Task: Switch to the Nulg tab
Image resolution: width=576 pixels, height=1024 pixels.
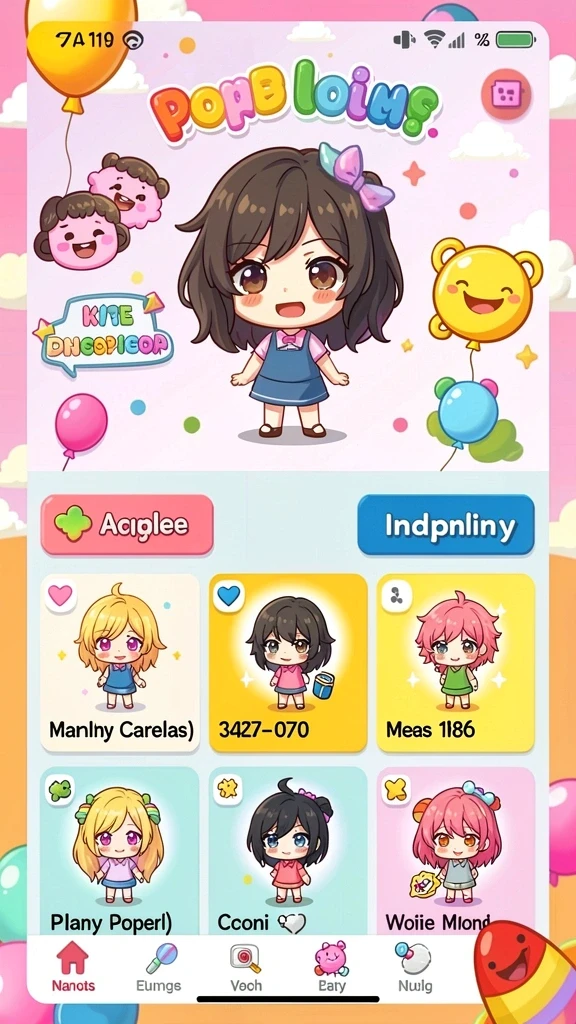Action: [415, 968]
